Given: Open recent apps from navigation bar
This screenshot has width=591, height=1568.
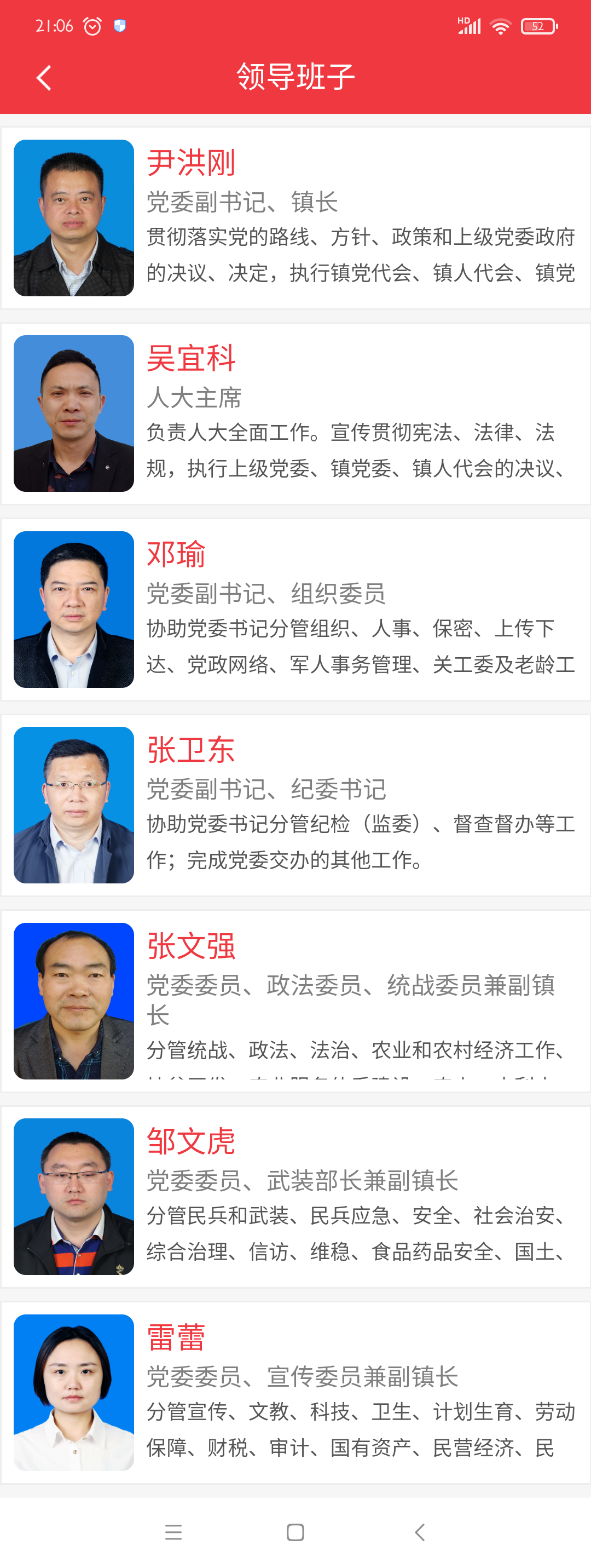Looking at the screenshot, I should click(173, 1532).
